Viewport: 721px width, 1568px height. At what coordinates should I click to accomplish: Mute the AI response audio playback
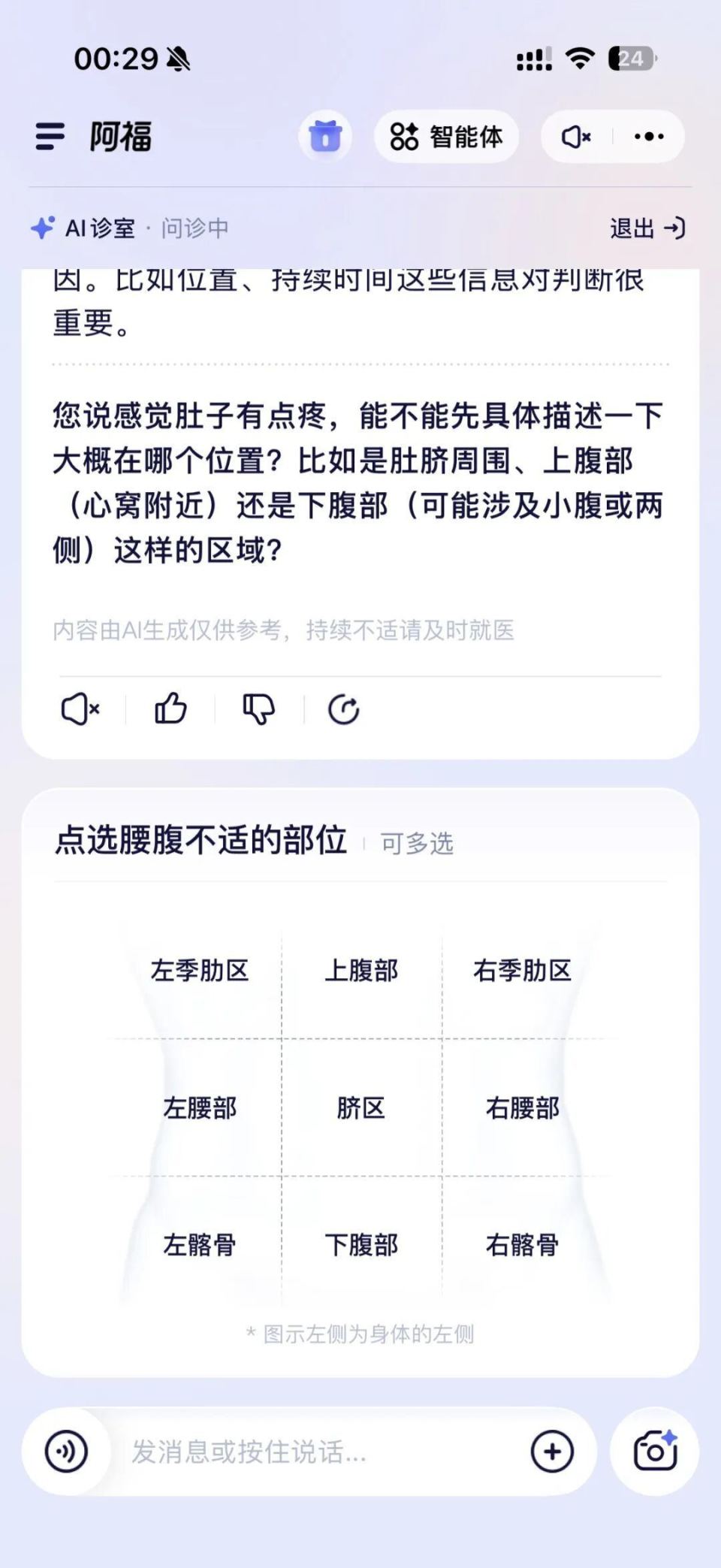[80, 707]
